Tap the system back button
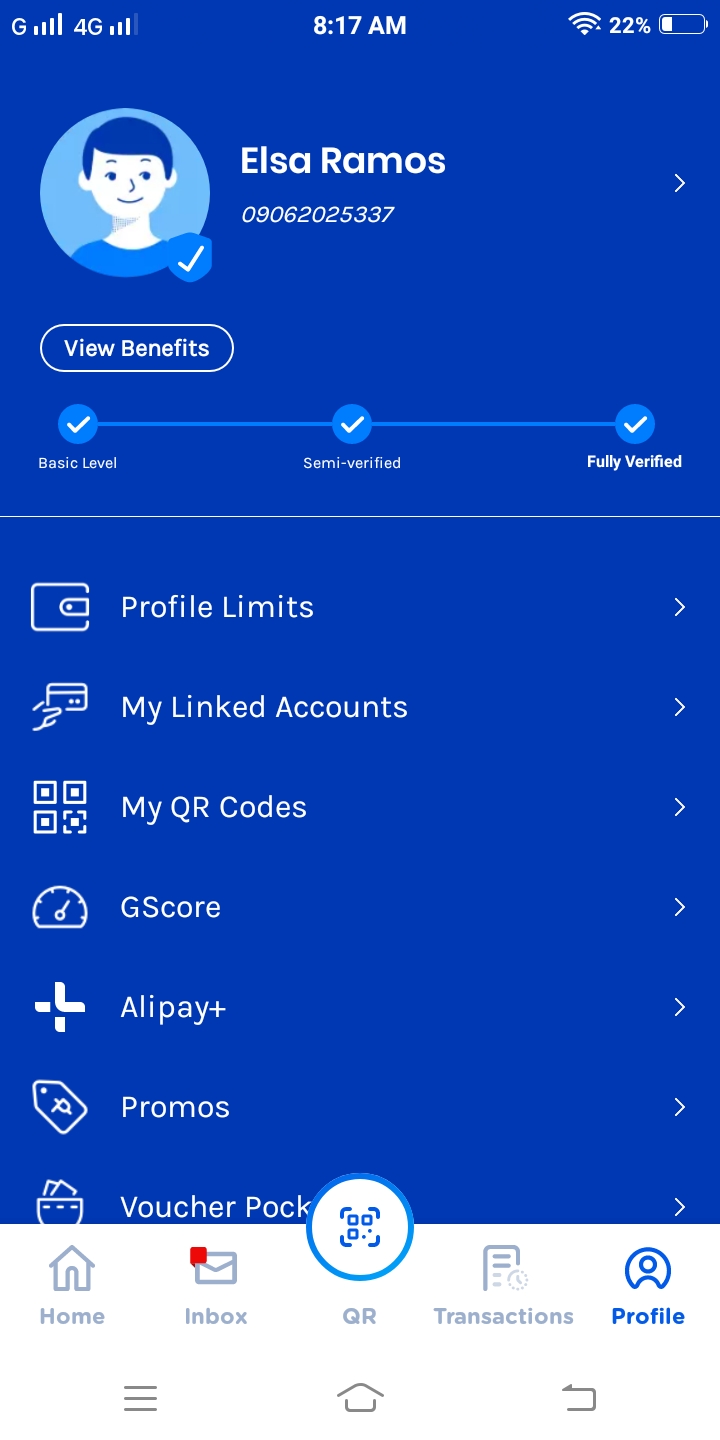Image resolution: width=720 pixels, height=1440 pixels. (x=579, y=1397)
